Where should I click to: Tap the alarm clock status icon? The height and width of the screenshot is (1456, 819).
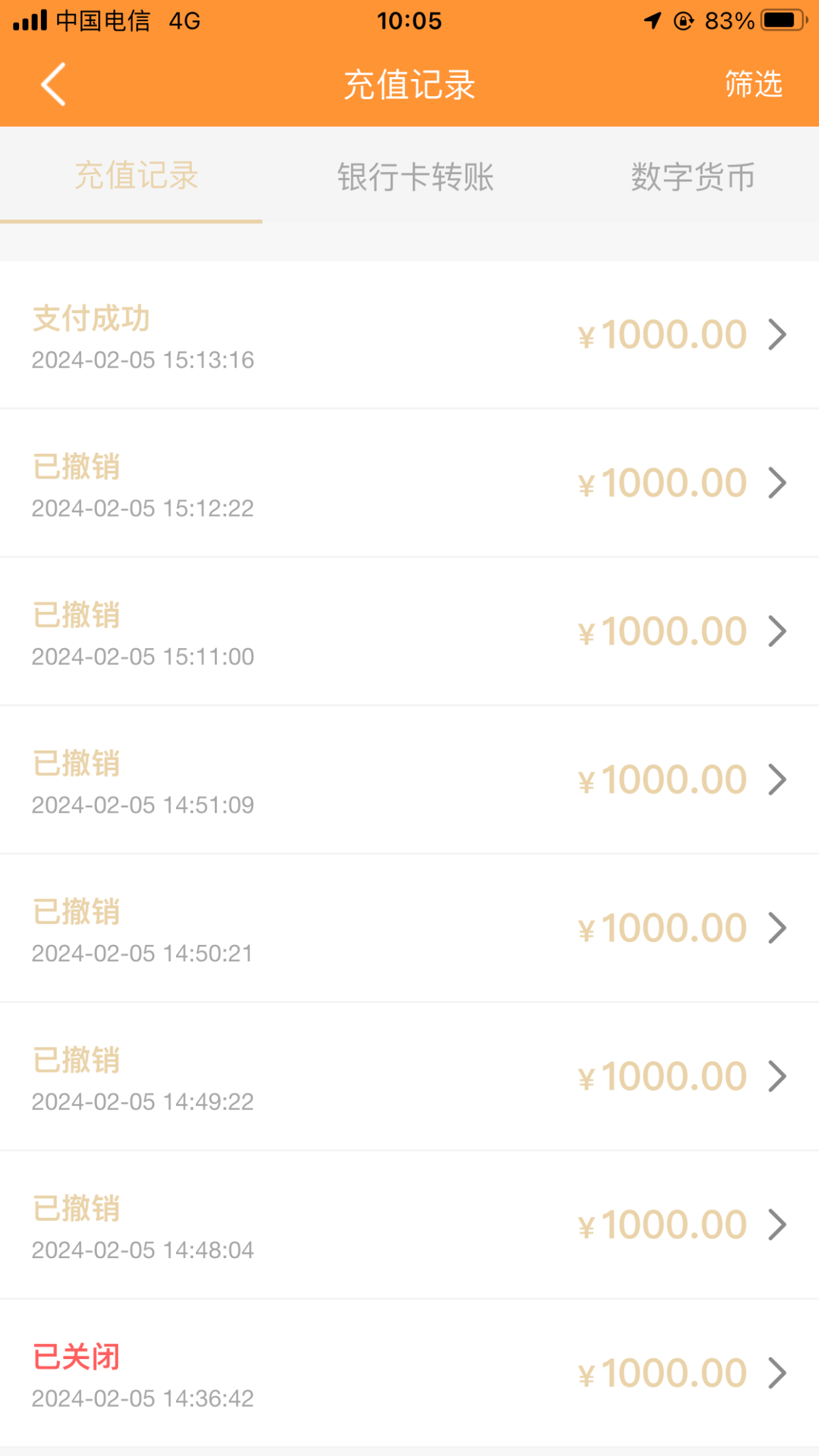coord(682,21)
